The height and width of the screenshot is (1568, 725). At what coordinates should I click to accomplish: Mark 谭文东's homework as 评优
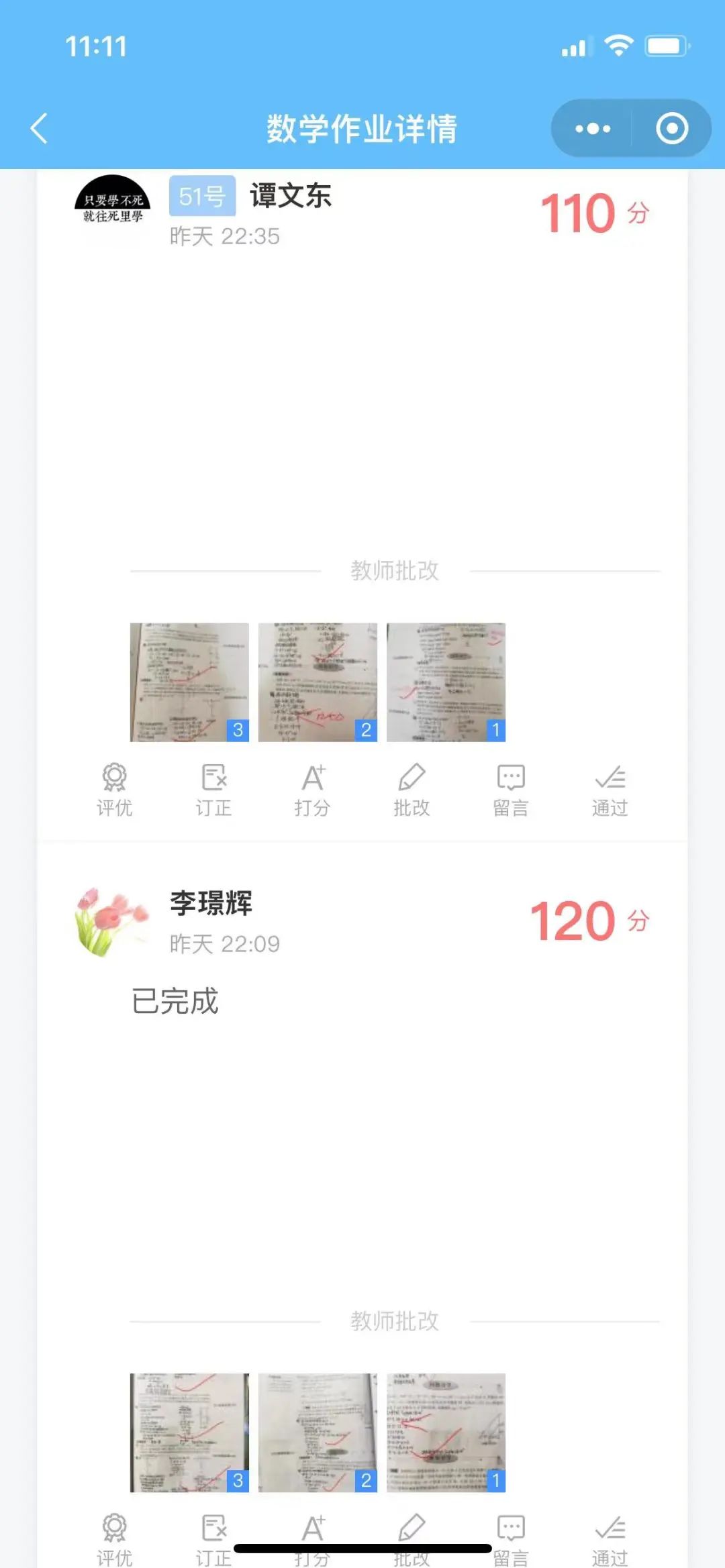tap(114, 790)
